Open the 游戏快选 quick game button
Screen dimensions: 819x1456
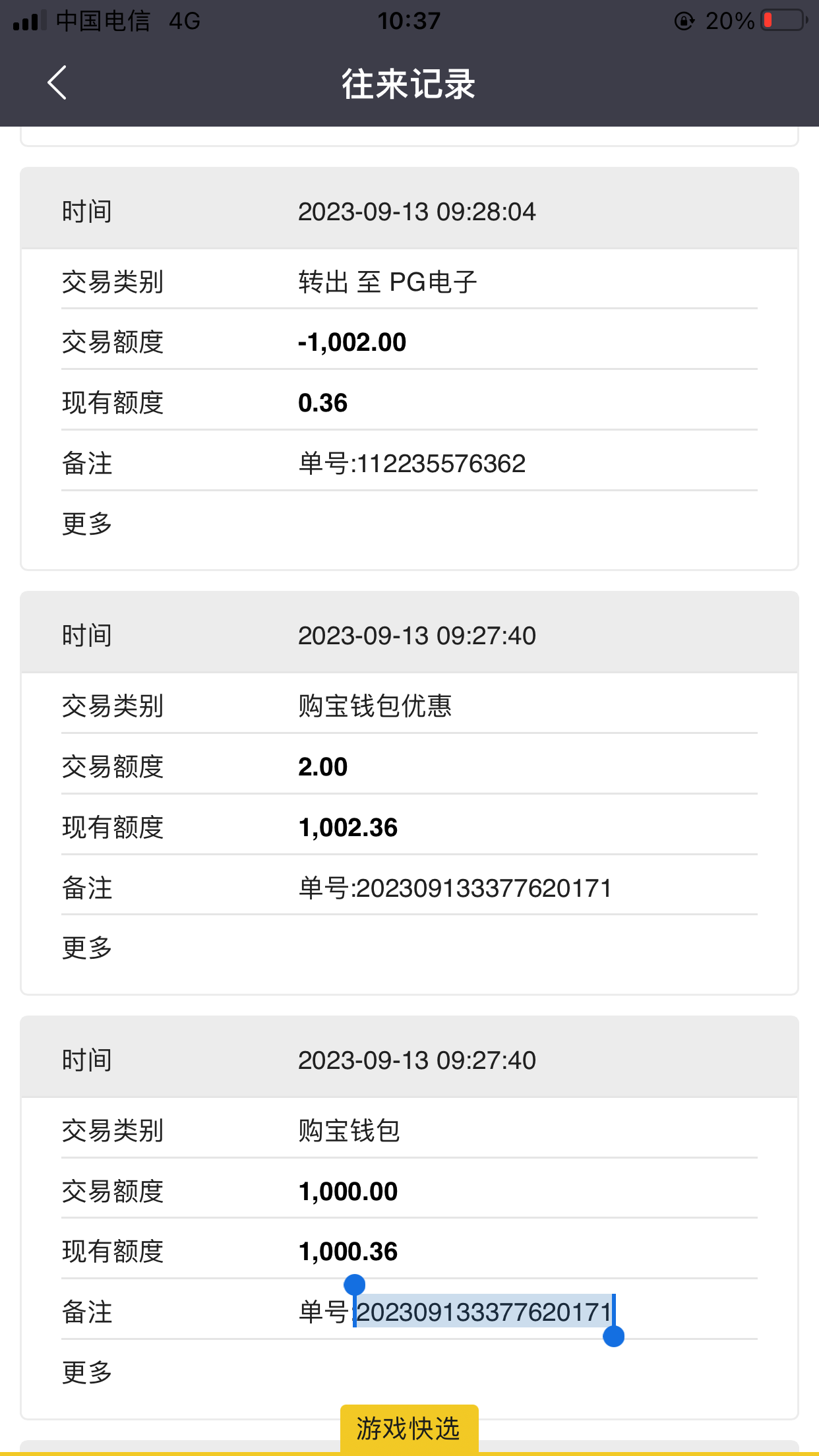click(409, 1428)
